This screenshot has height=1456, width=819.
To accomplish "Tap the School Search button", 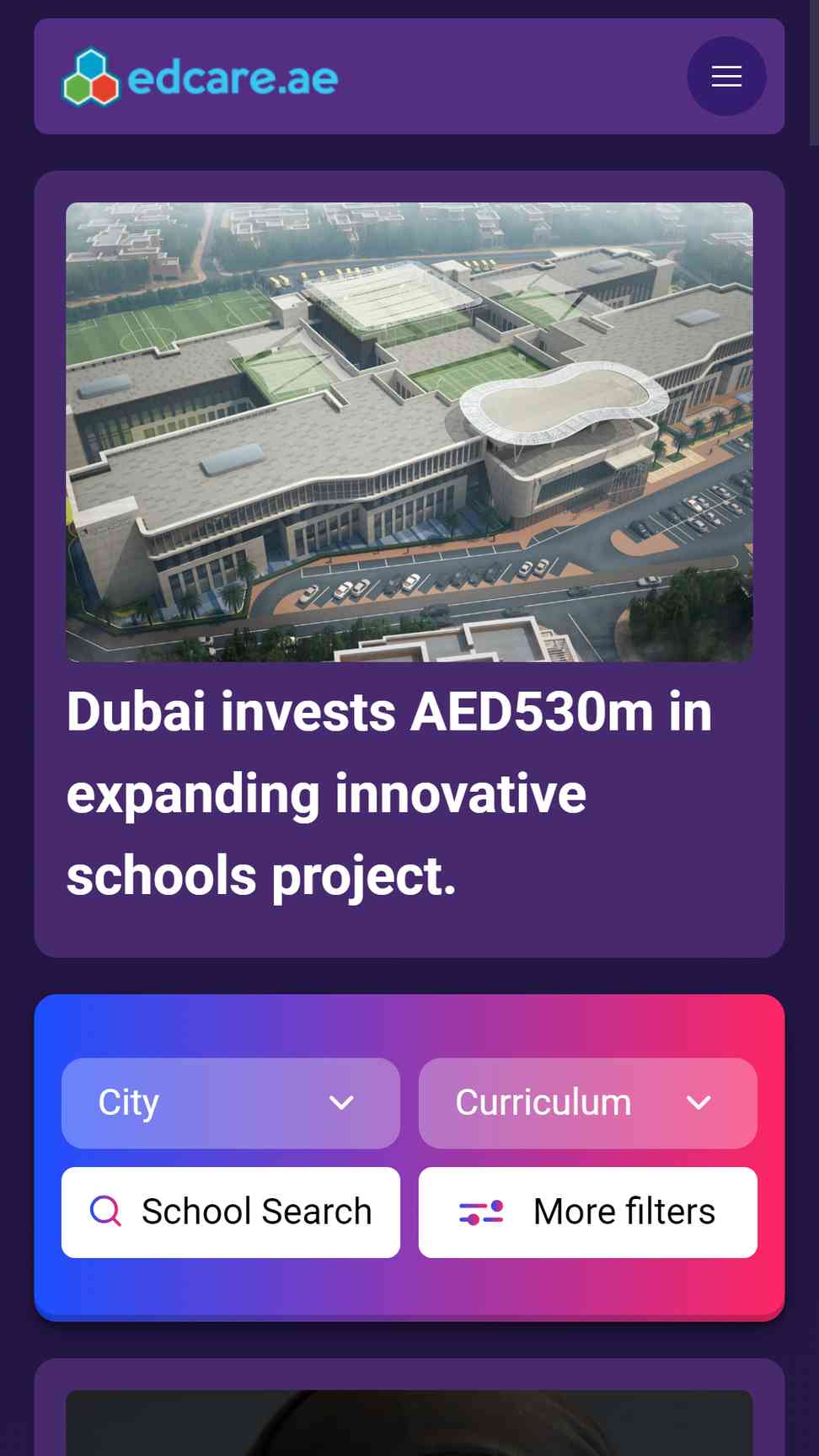I will point(230,1212).
